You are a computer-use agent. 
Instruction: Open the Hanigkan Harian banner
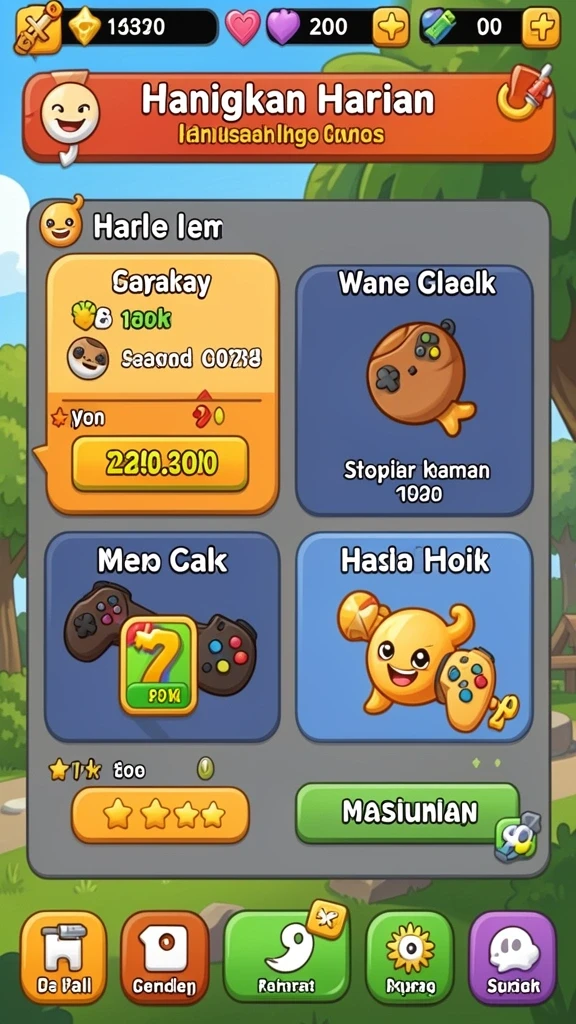pyautogui.click(x=289, y=118)
